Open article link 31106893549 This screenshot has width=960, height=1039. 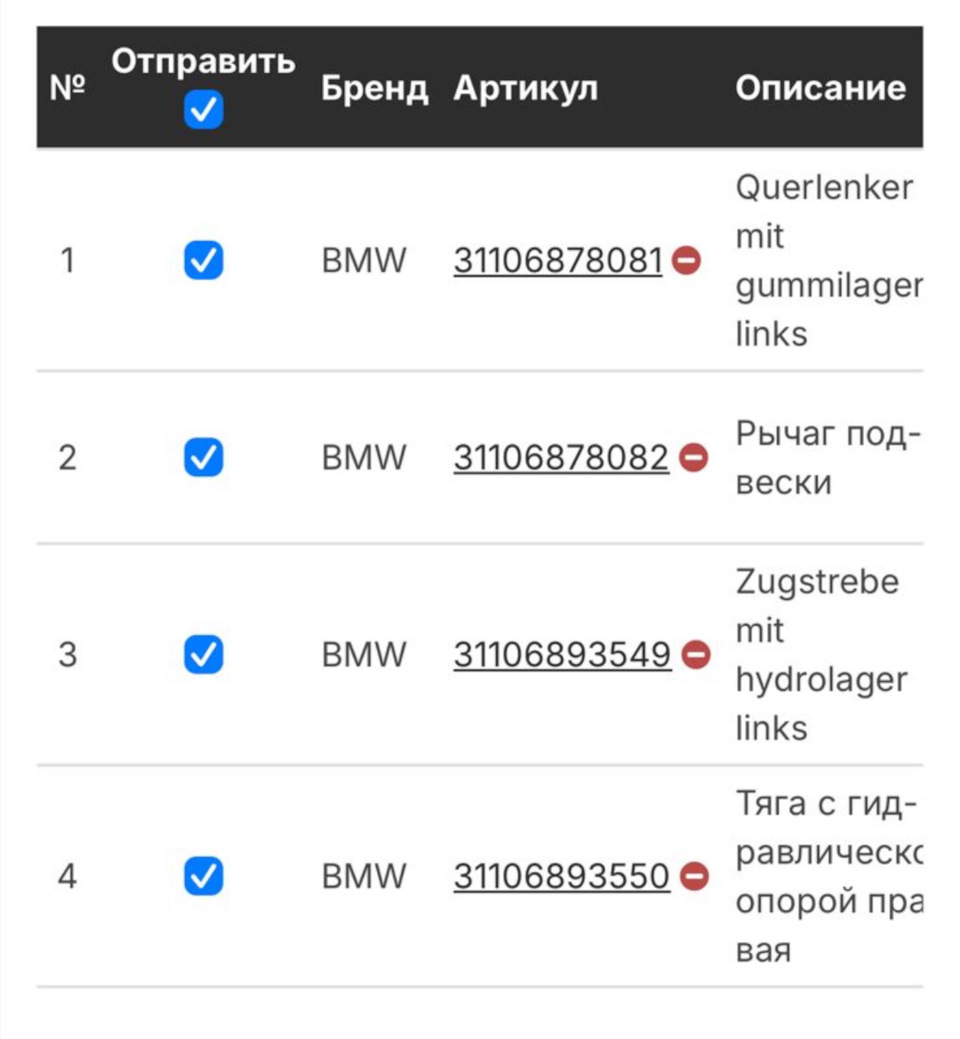point(561,655)
